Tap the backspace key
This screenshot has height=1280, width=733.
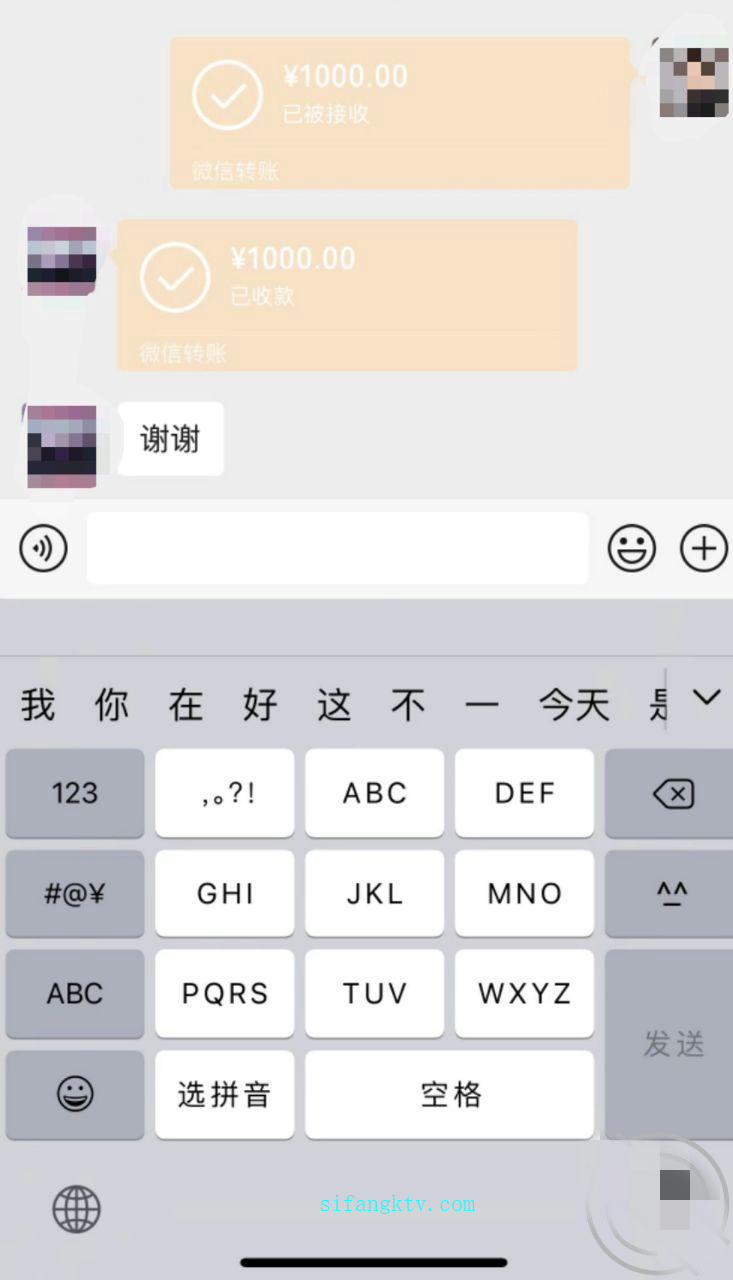[x=673, y=794]
